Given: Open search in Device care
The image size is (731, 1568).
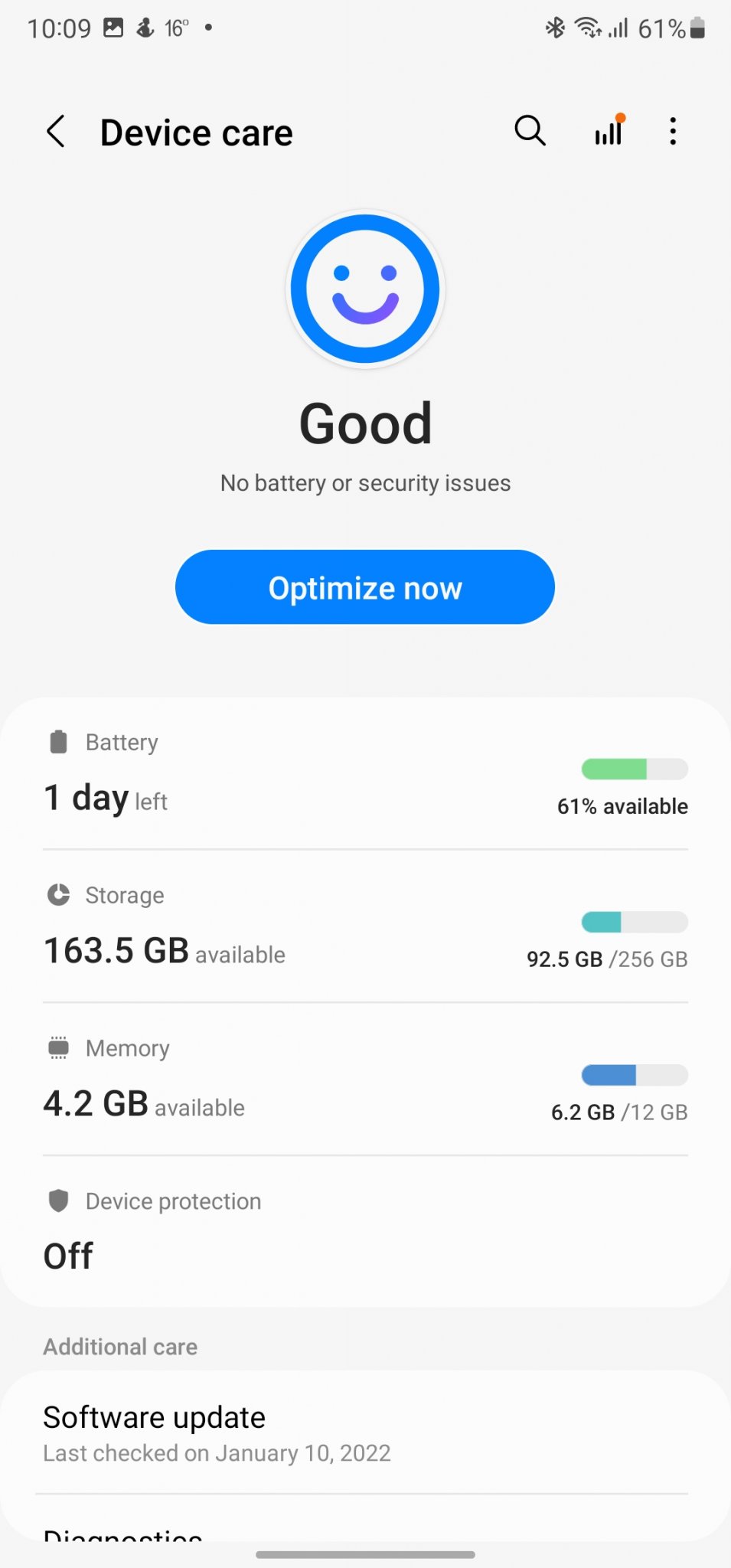Looking at the screenshot, I should pyautogui.click(x=530, y=131).
